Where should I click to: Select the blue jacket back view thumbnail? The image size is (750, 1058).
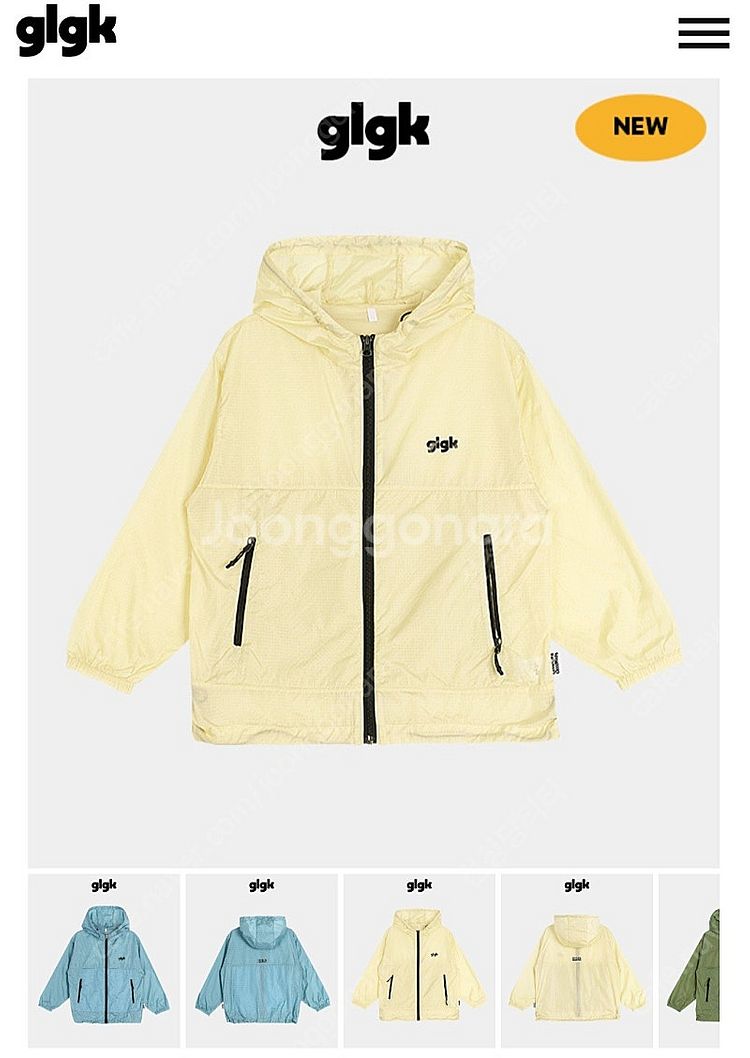[x=261, y=961]
